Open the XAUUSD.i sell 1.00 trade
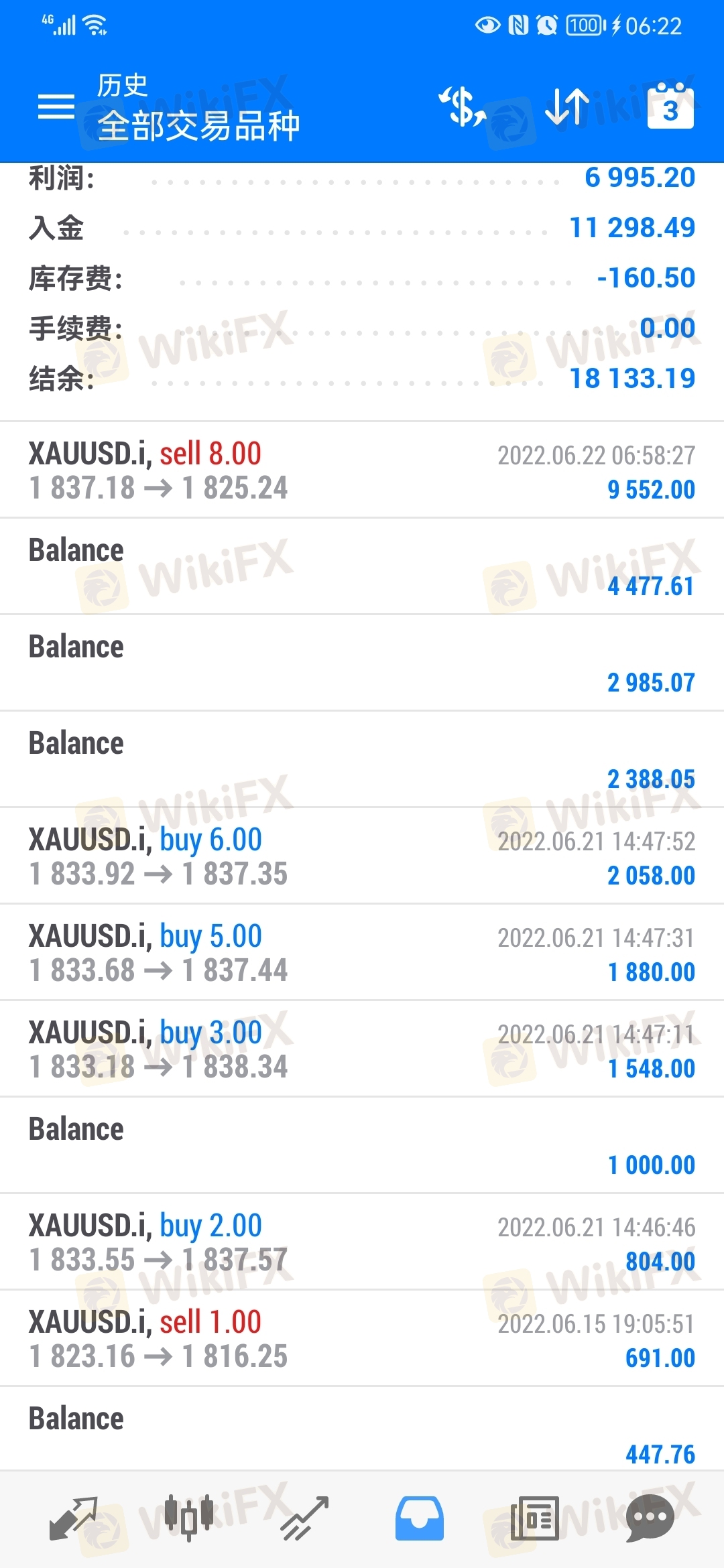Viewport: 724px width, 1568px height. pyautogui.click(x=362, y=1339)
